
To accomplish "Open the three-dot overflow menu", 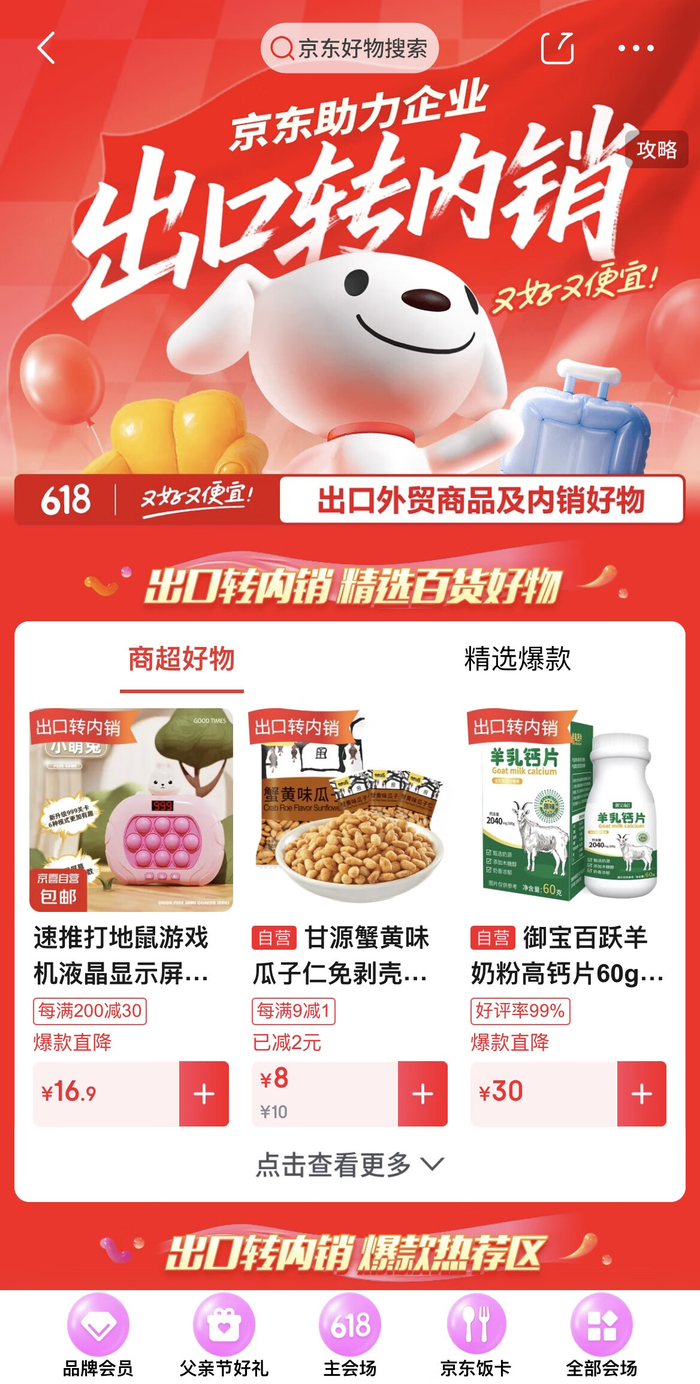I will pos(636,48).
